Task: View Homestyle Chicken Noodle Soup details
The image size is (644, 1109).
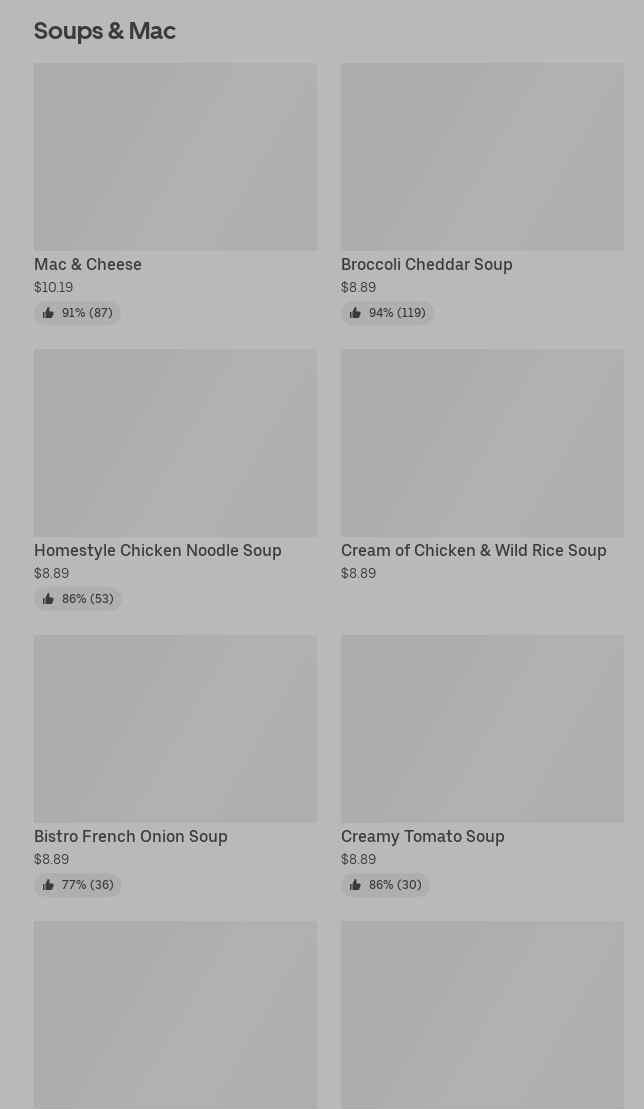Action: (x=175, y=479)
